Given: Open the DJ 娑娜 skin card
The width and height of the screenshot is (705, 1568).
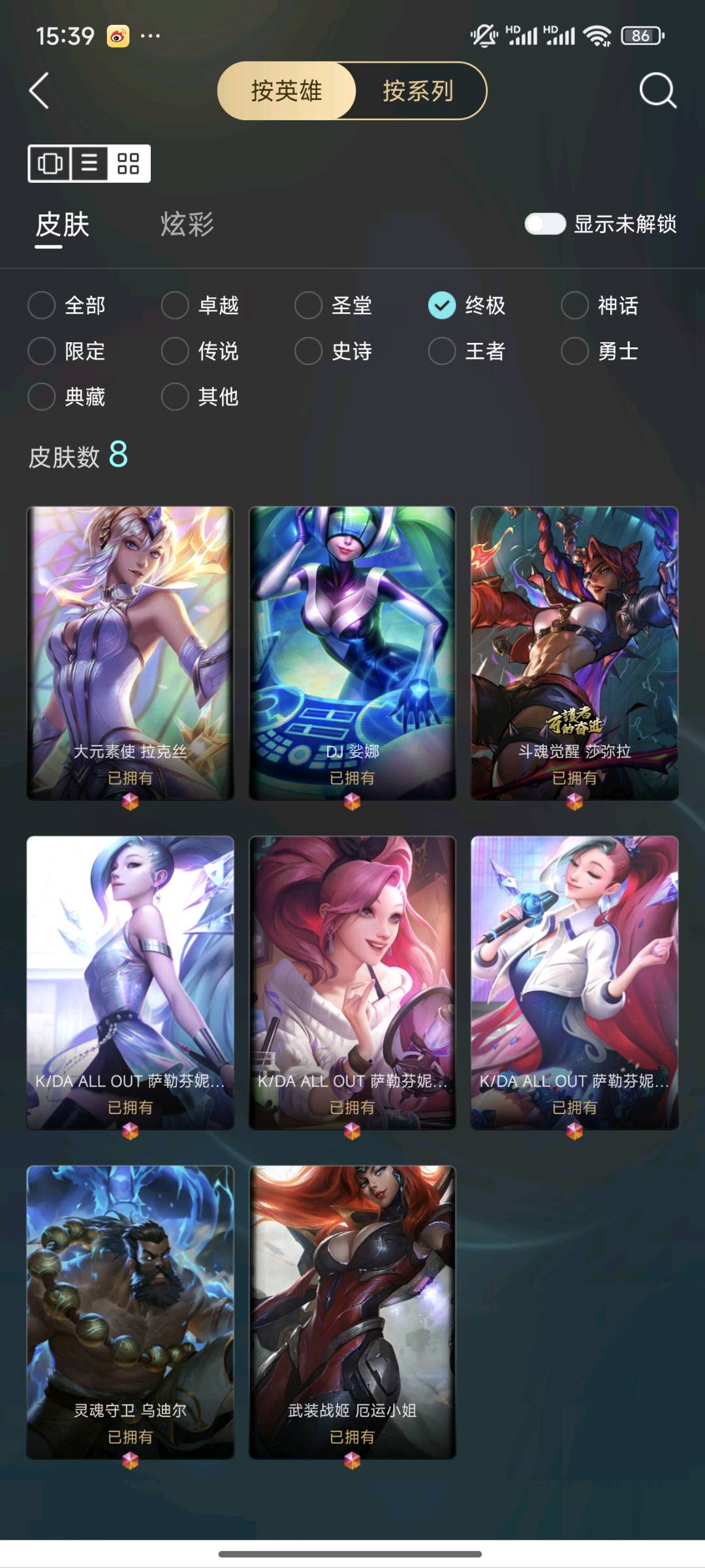Looking at the screenshot, I should coord(352,653).
